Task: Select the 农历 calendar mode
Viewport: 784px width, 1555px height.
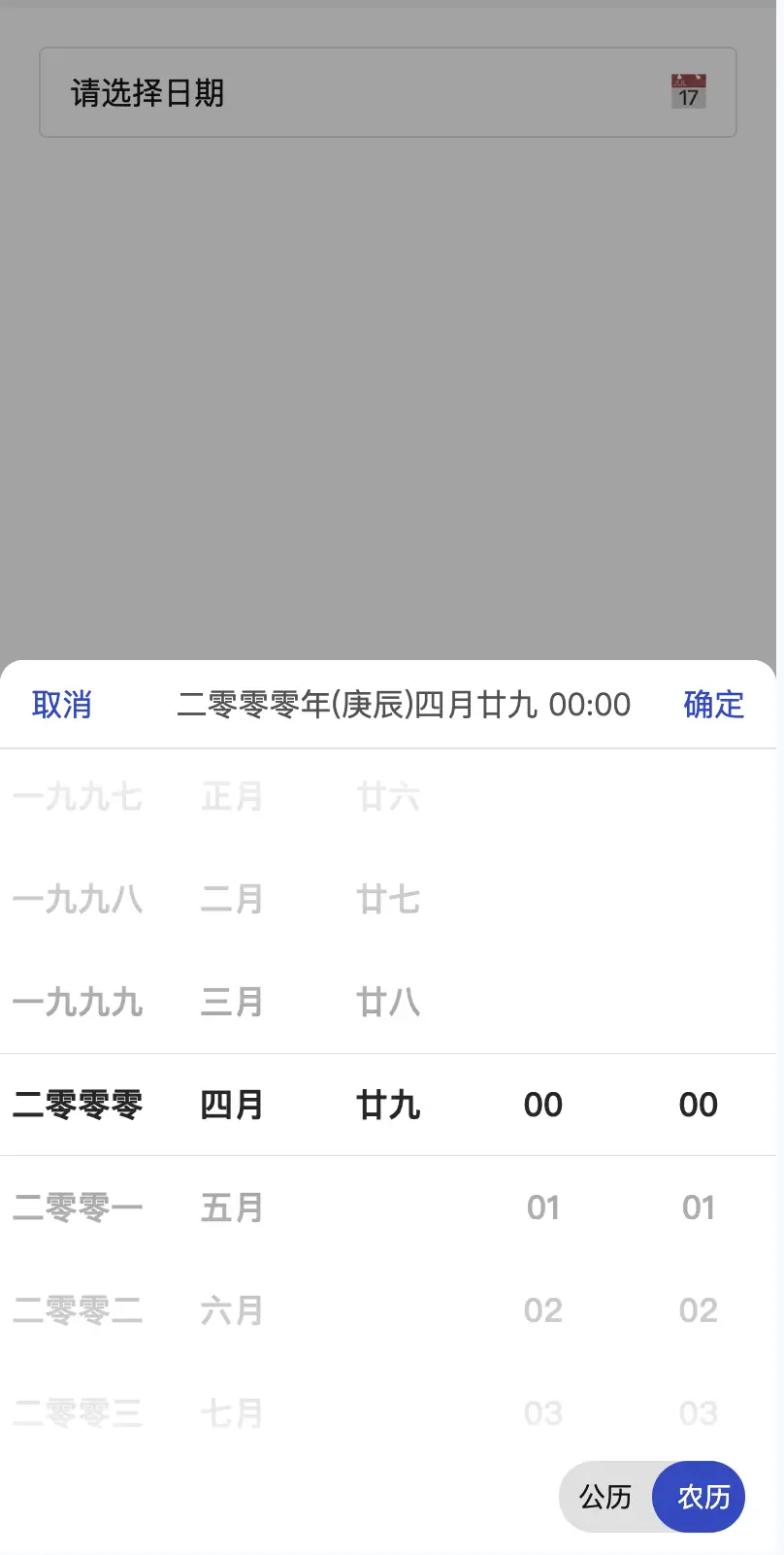Action: coord(702,1497)
